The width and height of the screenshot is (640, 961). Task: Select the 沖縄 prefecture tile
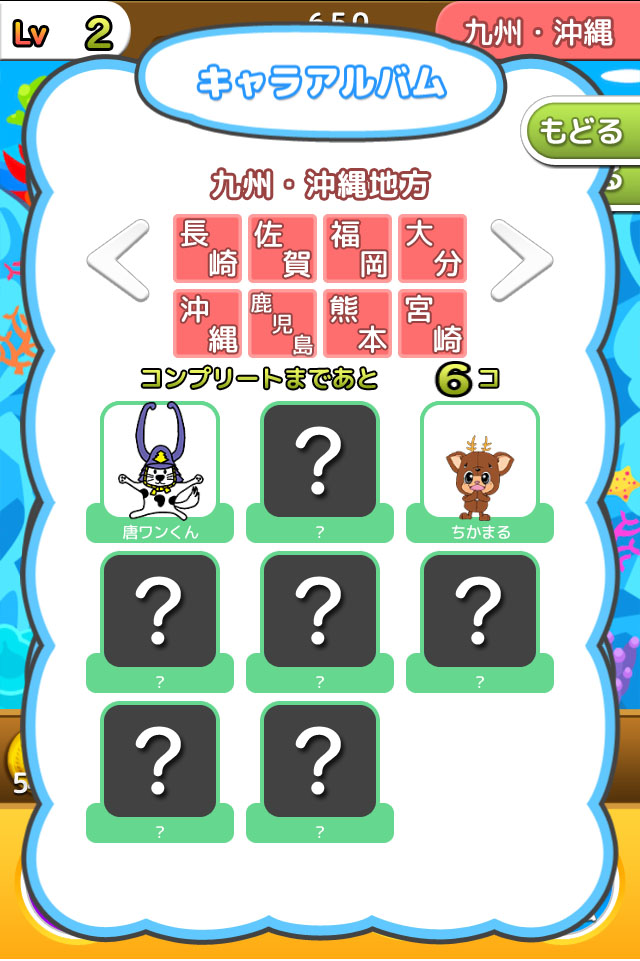point(208,324)
